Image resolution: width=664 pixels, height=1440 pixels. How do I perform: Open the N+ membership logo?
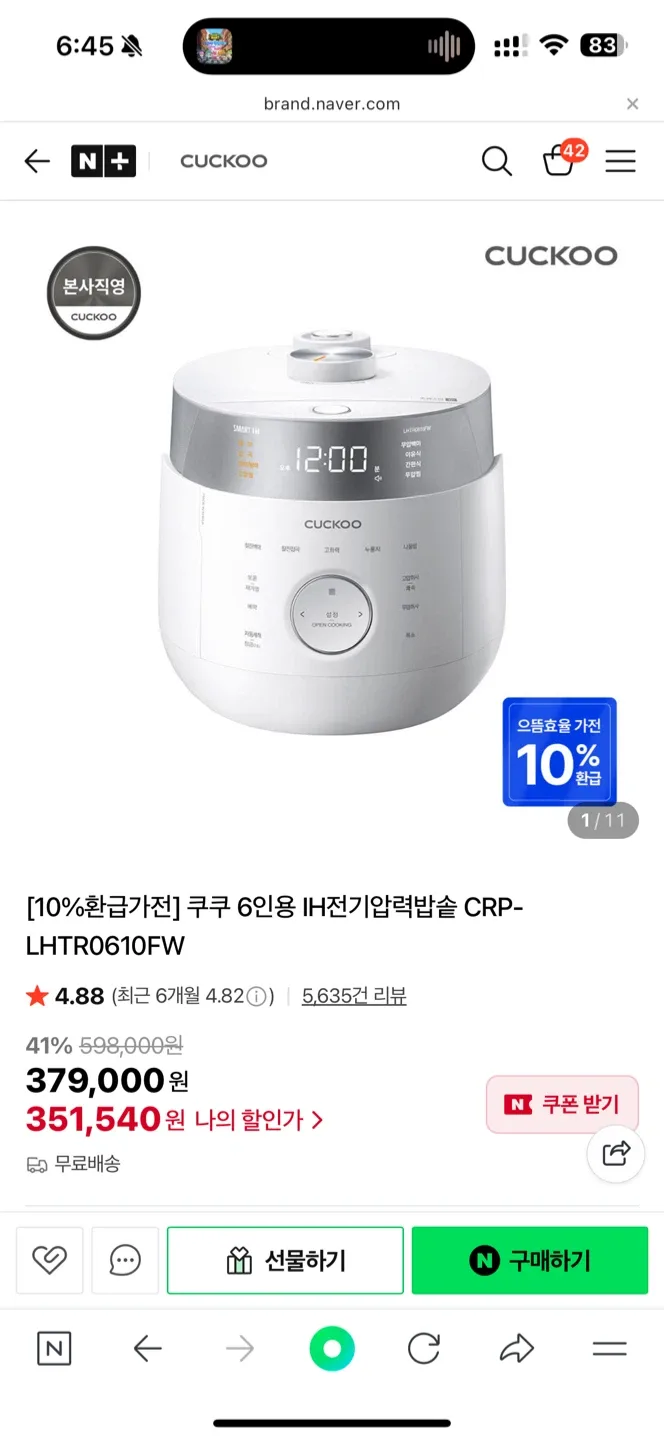point(103,161)
